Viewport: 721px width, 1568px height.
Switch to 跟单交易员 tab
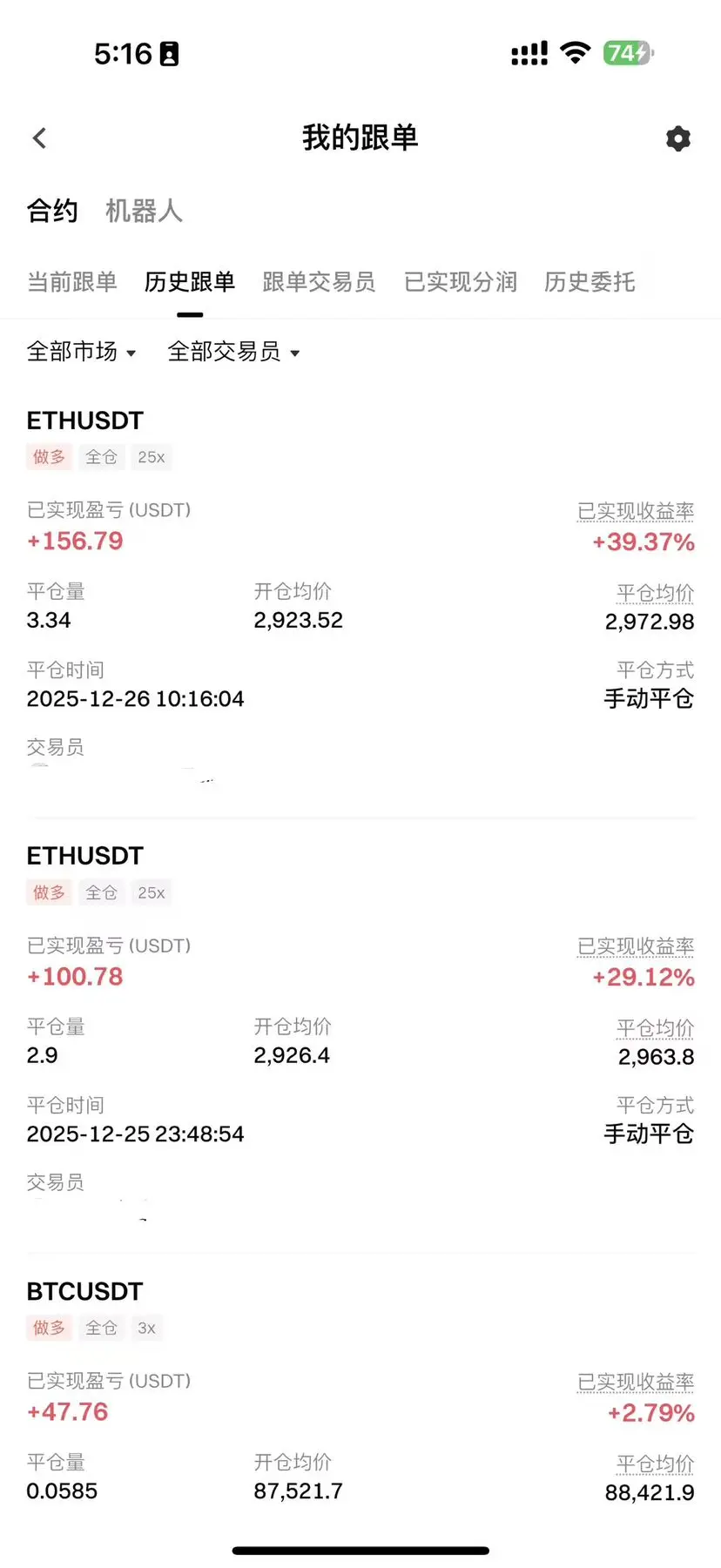tap(319, 282)
